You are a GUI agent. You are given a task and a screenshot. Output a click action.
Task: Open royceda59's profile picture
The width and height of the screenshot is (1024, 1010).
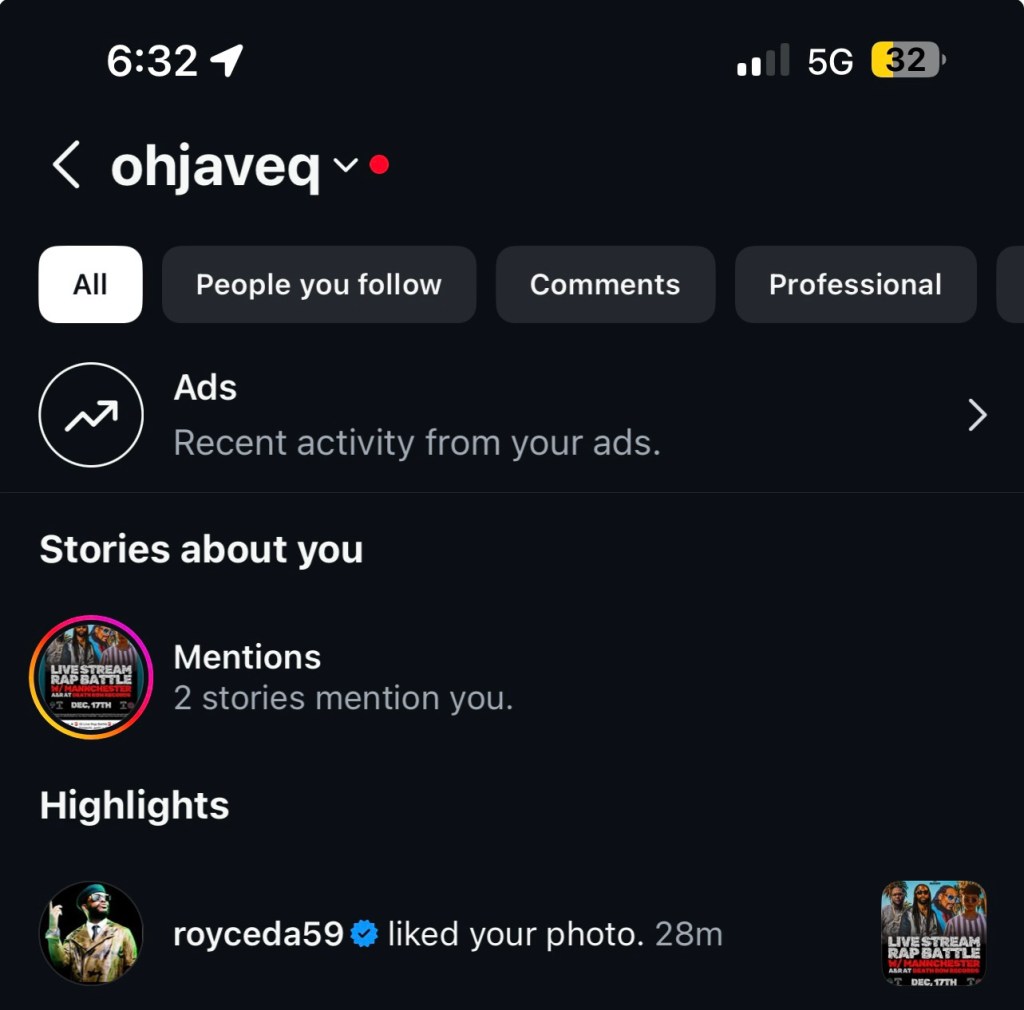90,933
